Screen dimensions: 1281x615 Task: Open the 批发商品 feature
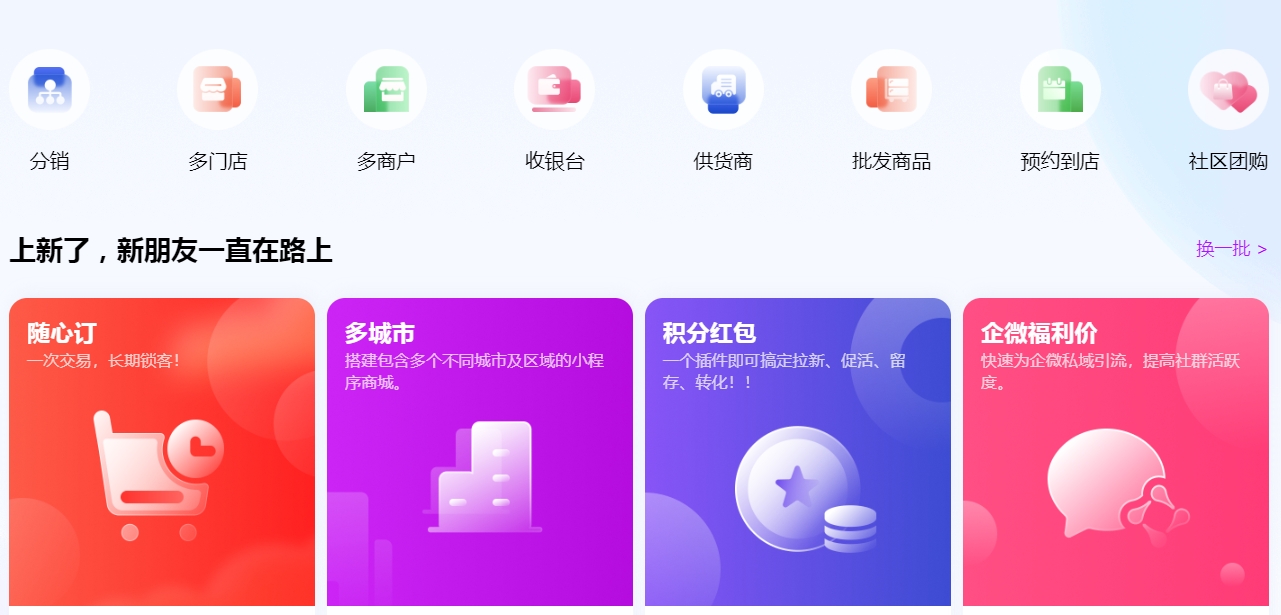click(891, 90)
